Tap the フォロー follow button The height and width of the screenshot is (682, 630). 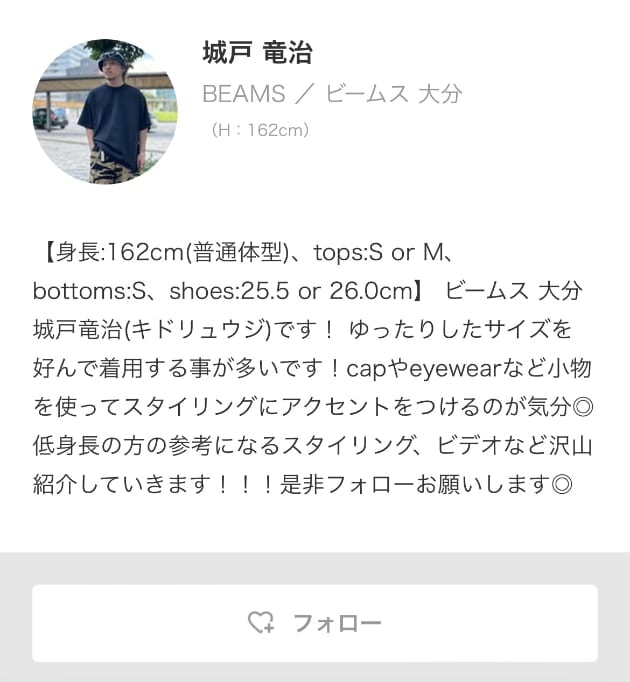click(314, 623)
